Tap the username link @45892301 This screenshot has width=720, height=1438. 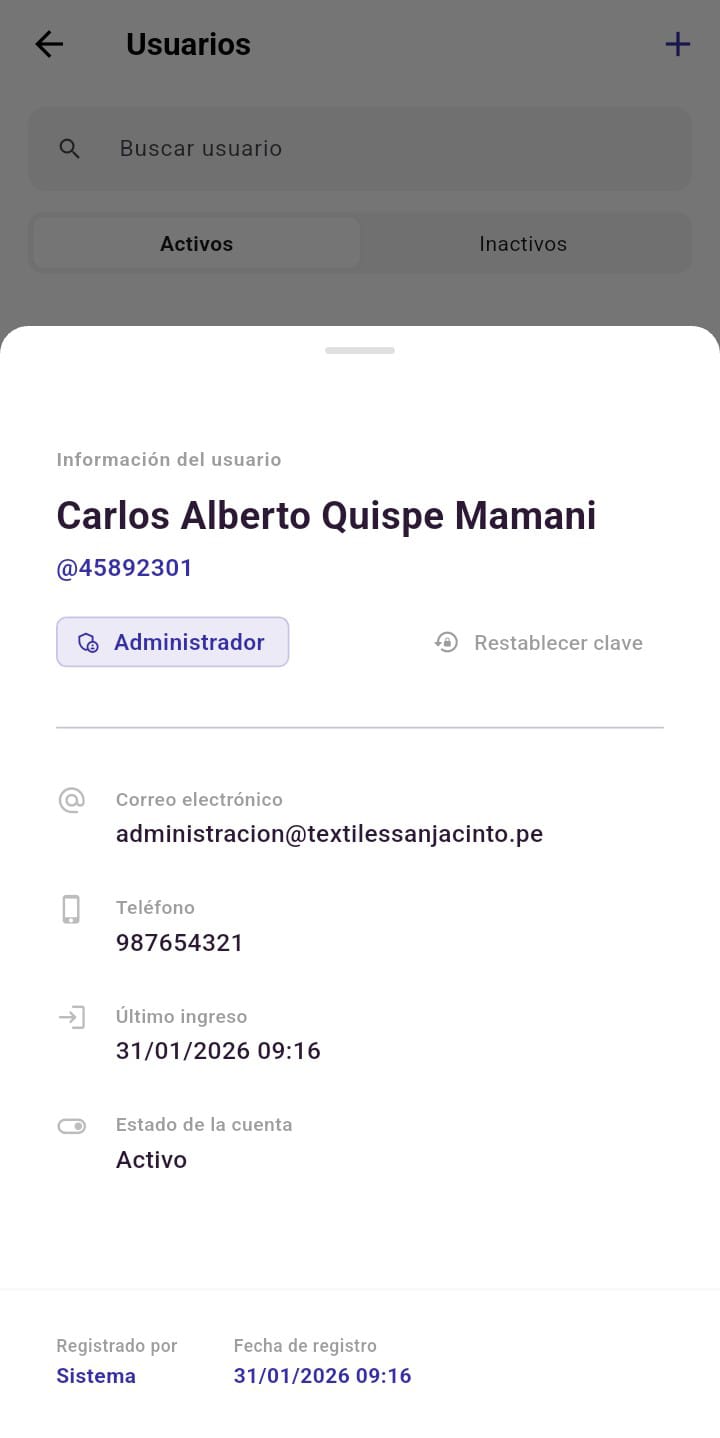click(124, 568)
